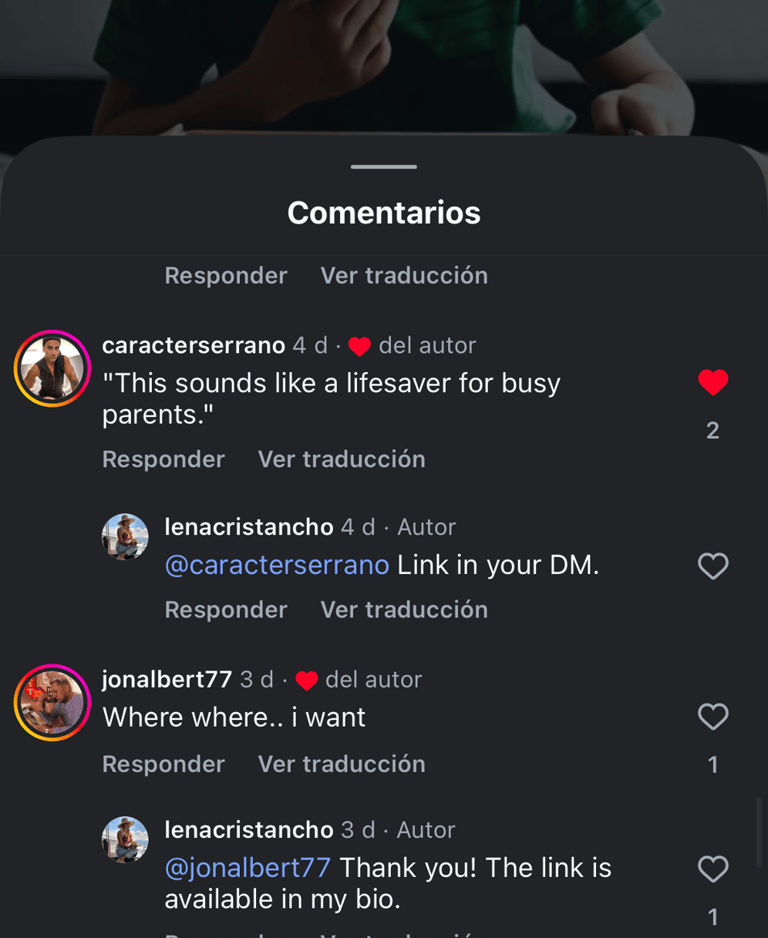
Task: Like lenacristancho's 'Link in your DM' reply
Action: pos(713,566)
